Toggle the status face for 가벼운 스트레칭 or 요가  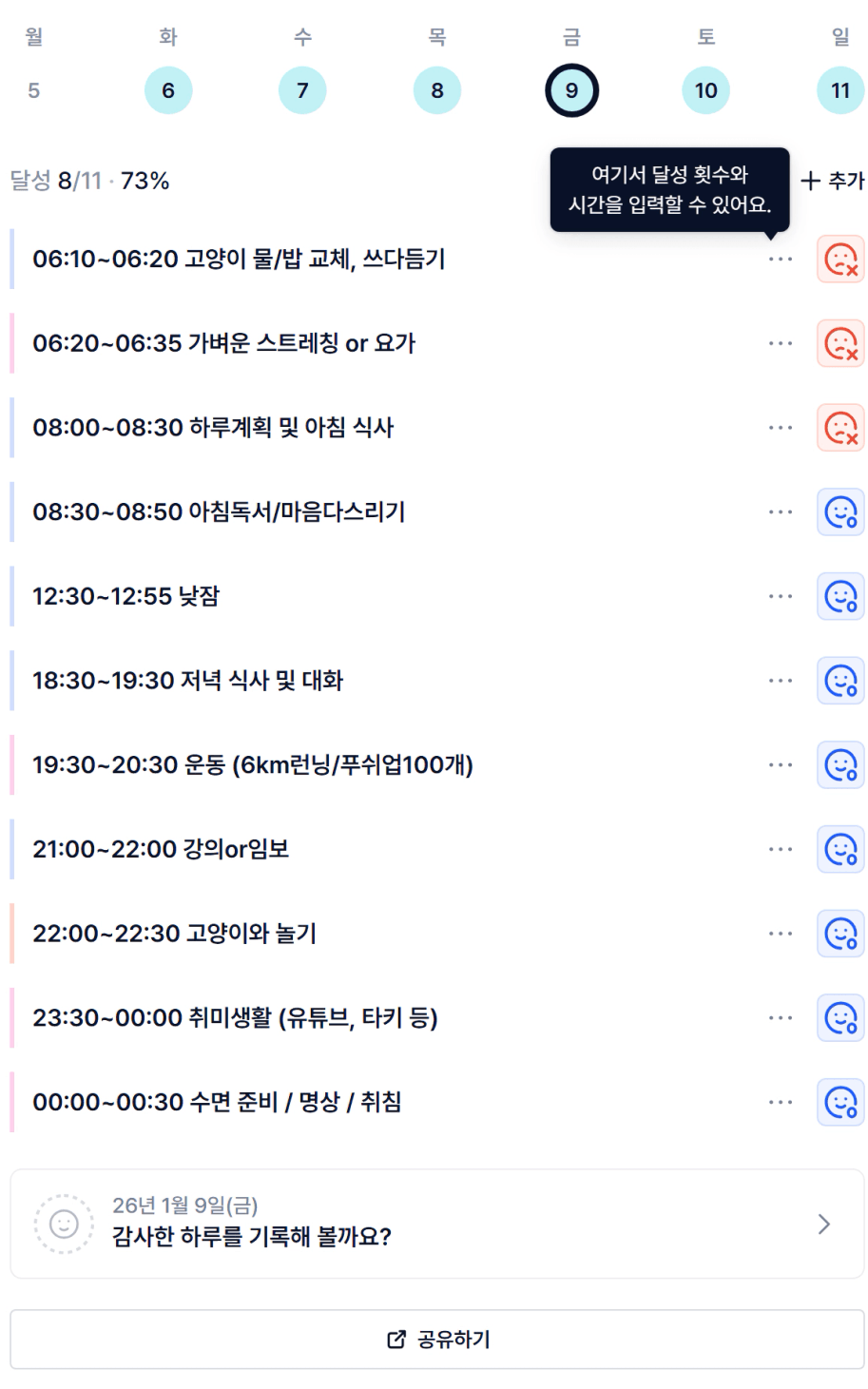840,343
